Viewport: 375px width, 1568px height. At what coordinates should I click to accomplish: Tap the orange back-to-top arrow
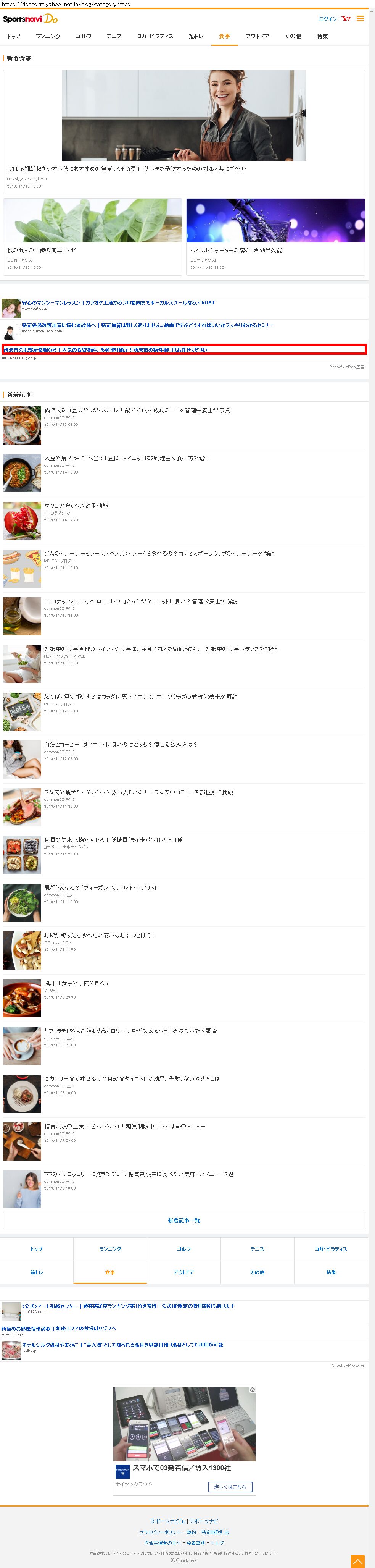point(358,1561)
